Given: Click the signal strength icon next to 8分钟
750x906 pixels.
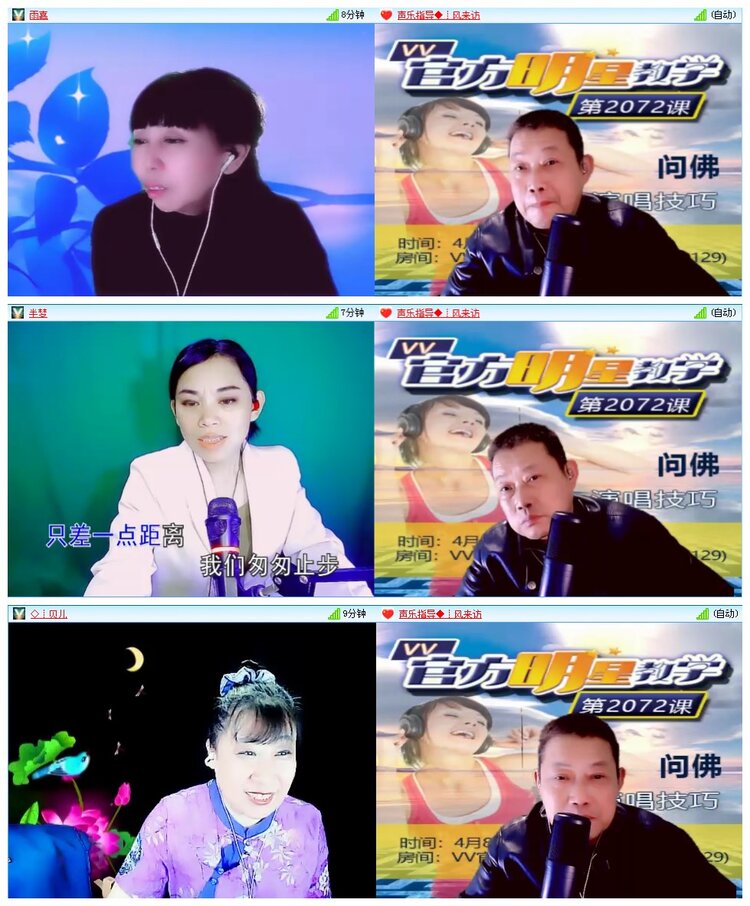Looking at the screenshot, I should pos(333,14).
